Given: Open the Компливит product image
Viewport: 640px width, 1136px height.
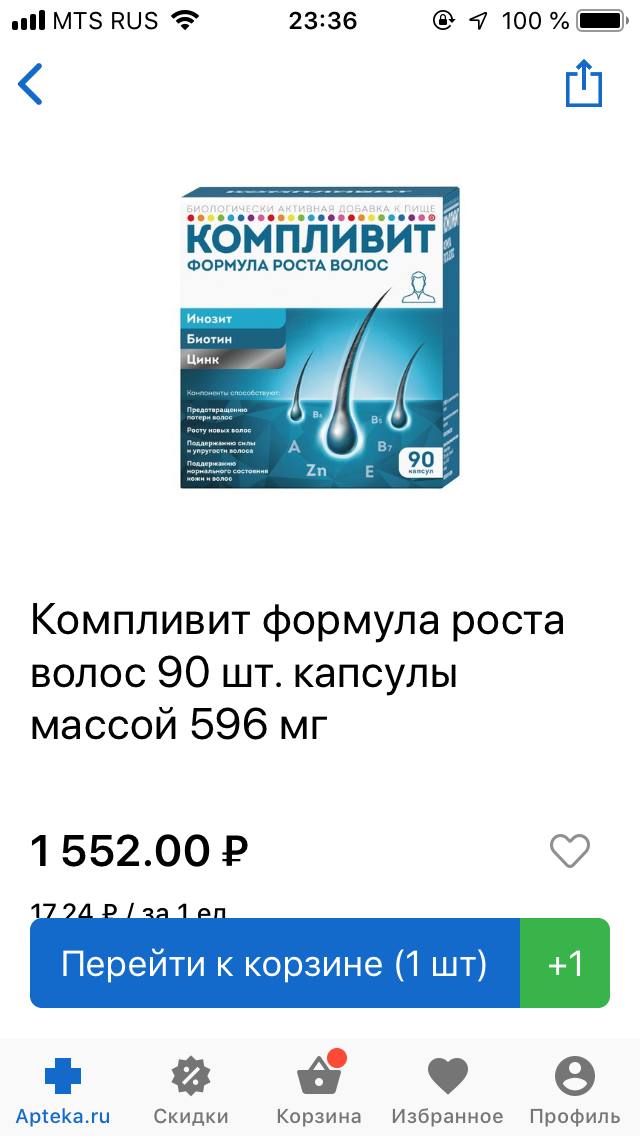Looking at the screenshot, I should (x=320, y=338).
